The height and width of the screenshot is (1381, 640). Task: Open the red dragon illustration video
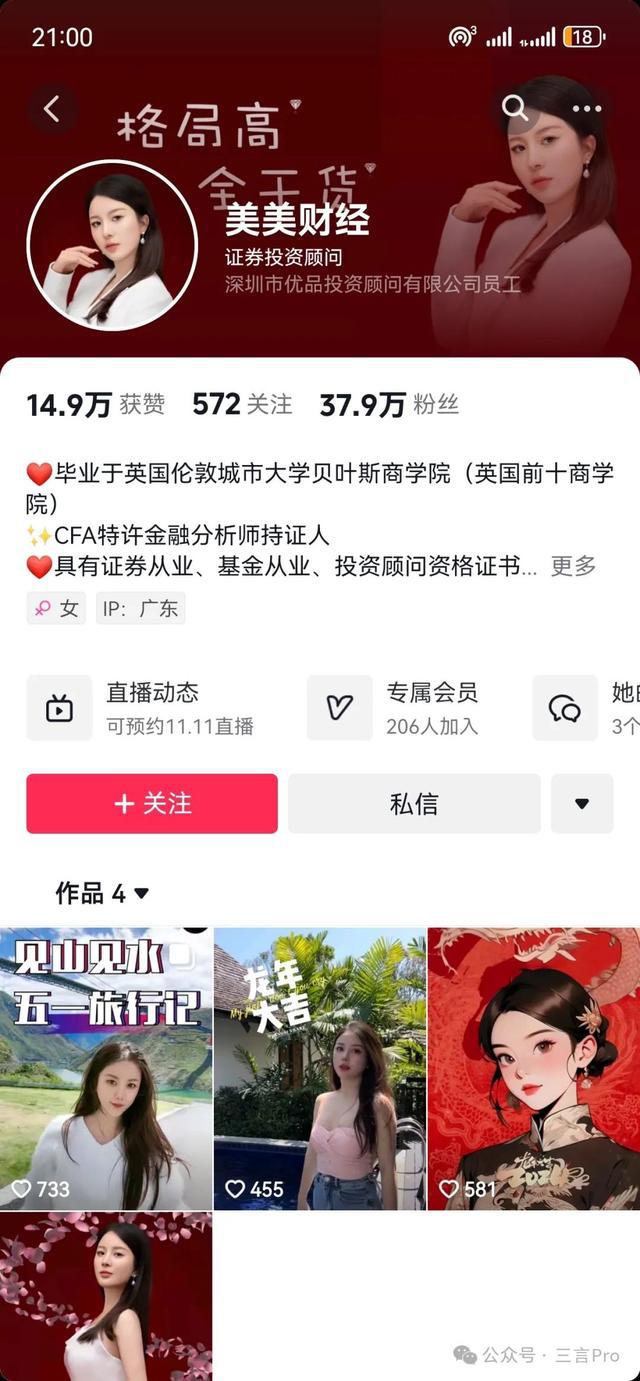click(x=534, y=1068)
